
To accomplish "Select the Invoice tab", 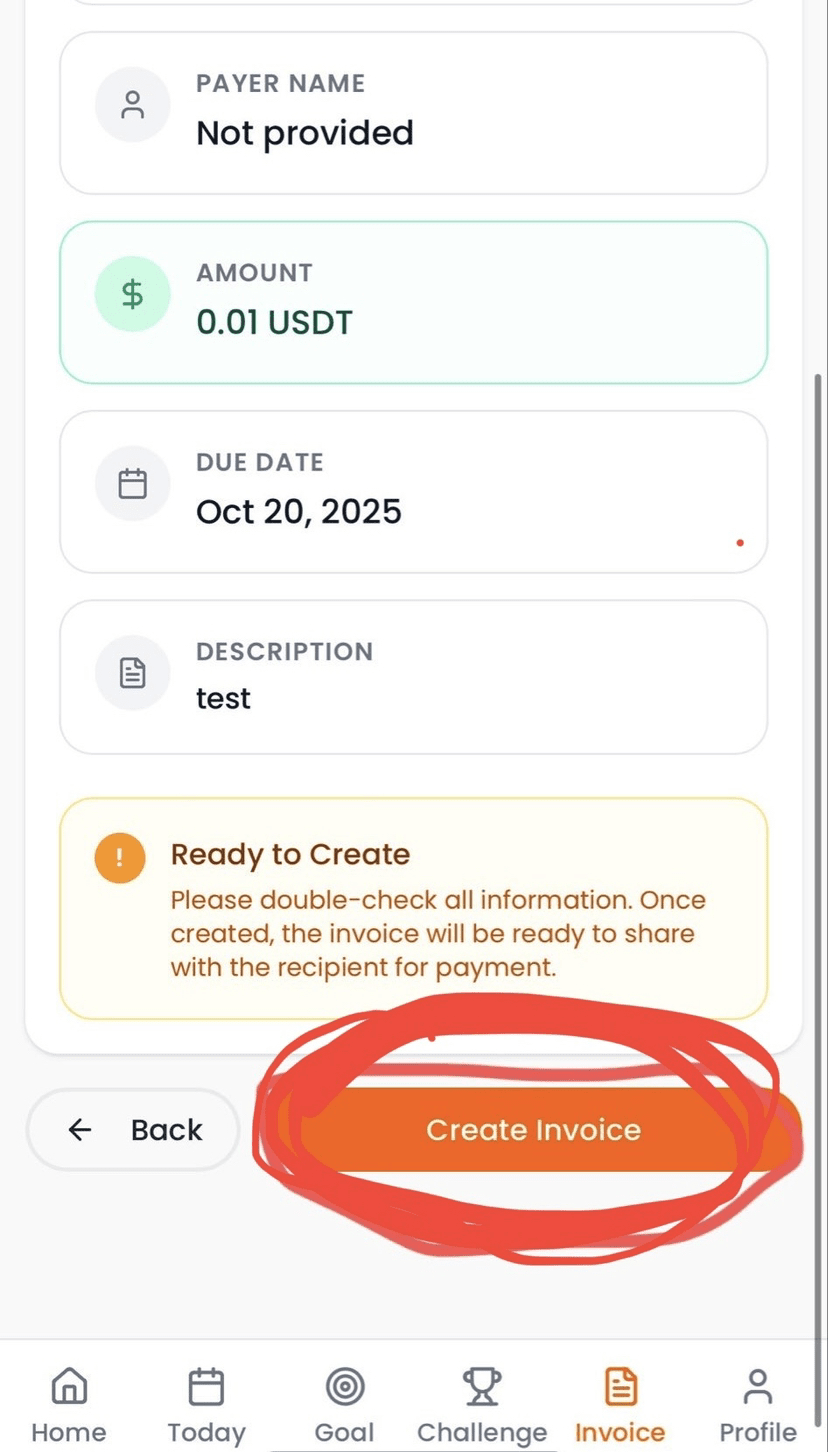I will (620, 1405).
